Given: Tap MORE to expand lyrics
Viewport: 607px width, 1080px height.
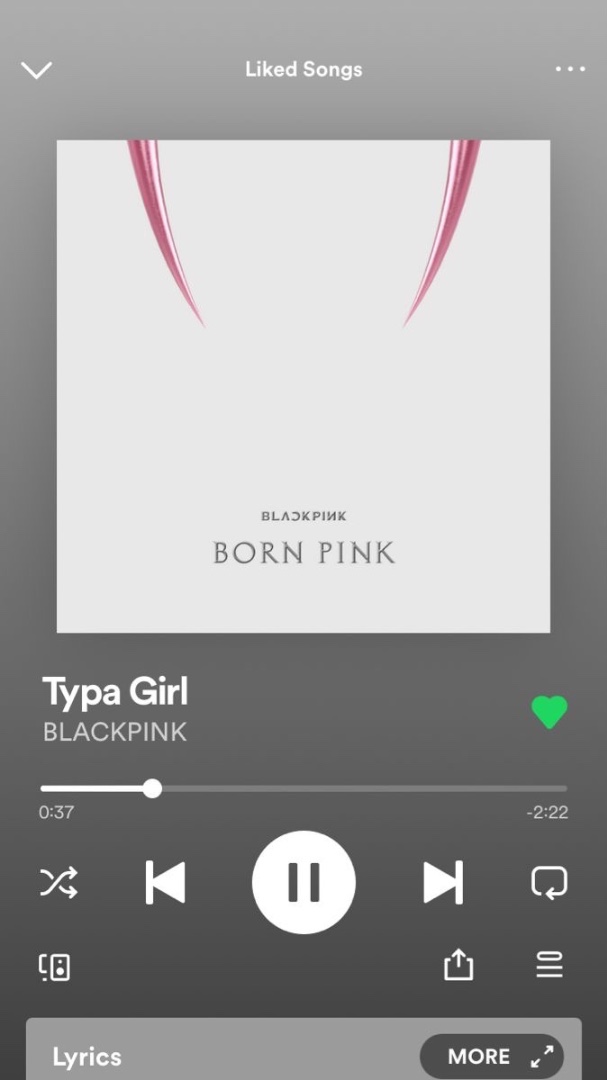Looking at the screenshot, I should pos(491,1056).
